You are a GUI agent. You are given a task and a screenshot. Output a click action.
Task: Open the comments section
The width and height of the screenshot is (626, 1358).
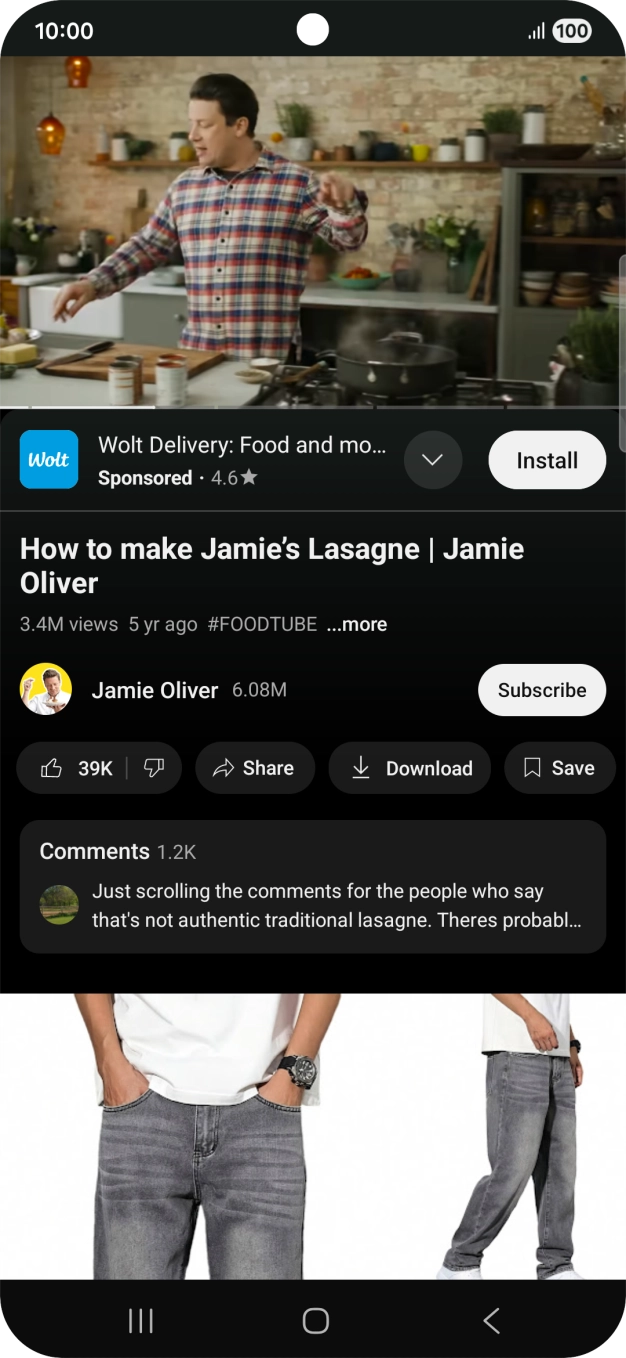313,887
